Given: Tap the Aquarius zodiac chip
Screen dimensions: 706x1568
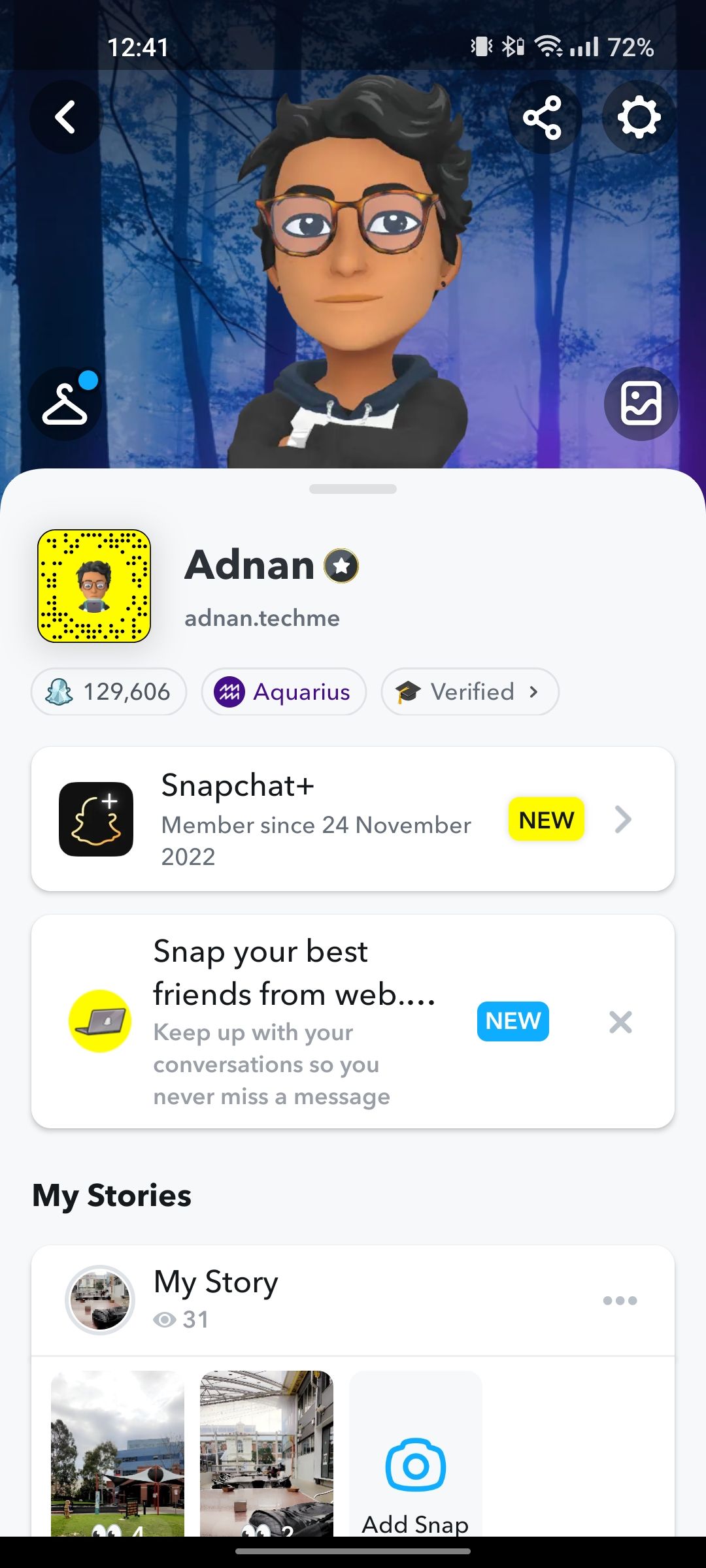Looking at the screenshot, I should pos(284,691).
